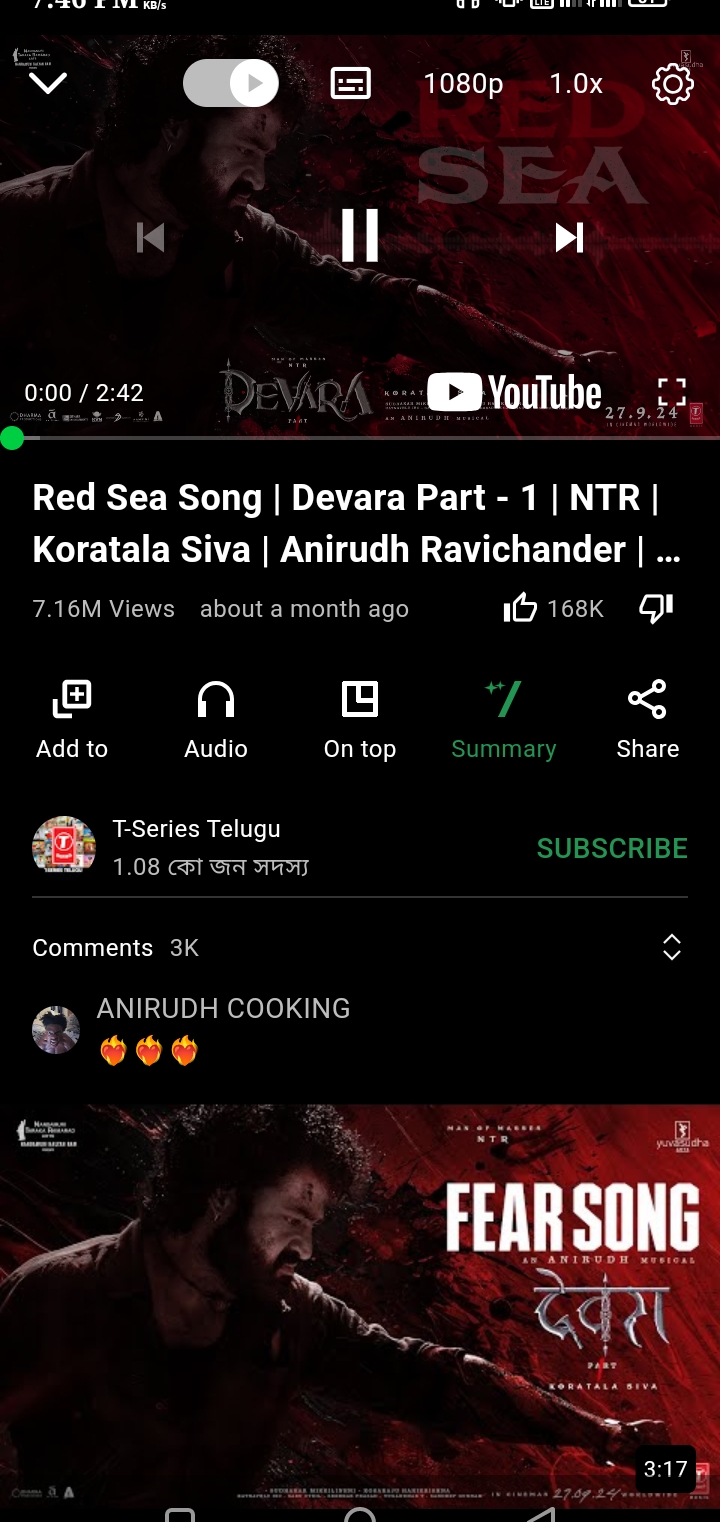Screen dimensions: 720x1522
Task: Change the 1080p video quality
Action: [463, 84]
